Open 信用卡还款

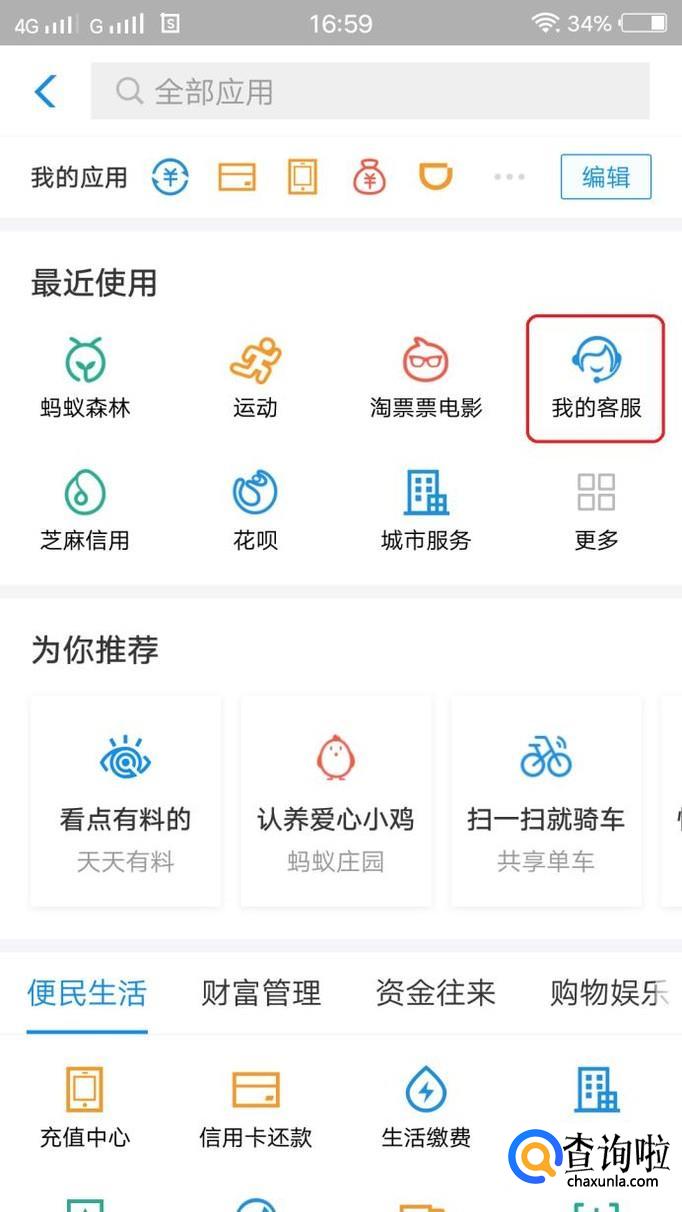(x=256, y=1108)
